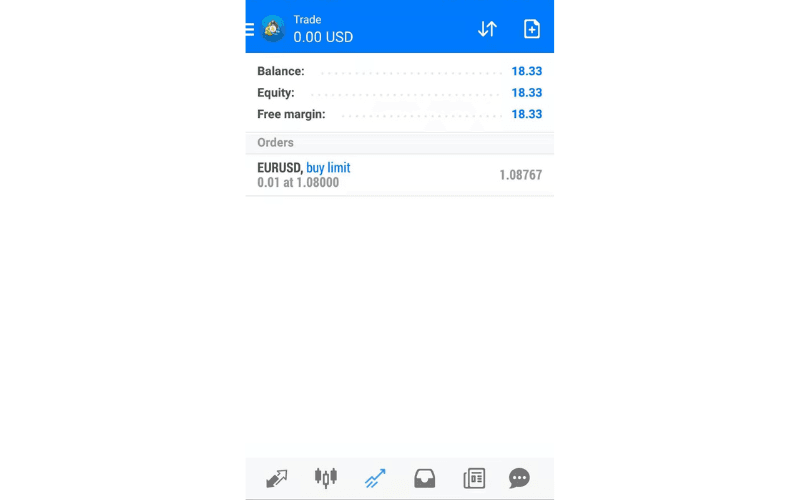
Task: Open the News tab
Action: click(474, 479)
